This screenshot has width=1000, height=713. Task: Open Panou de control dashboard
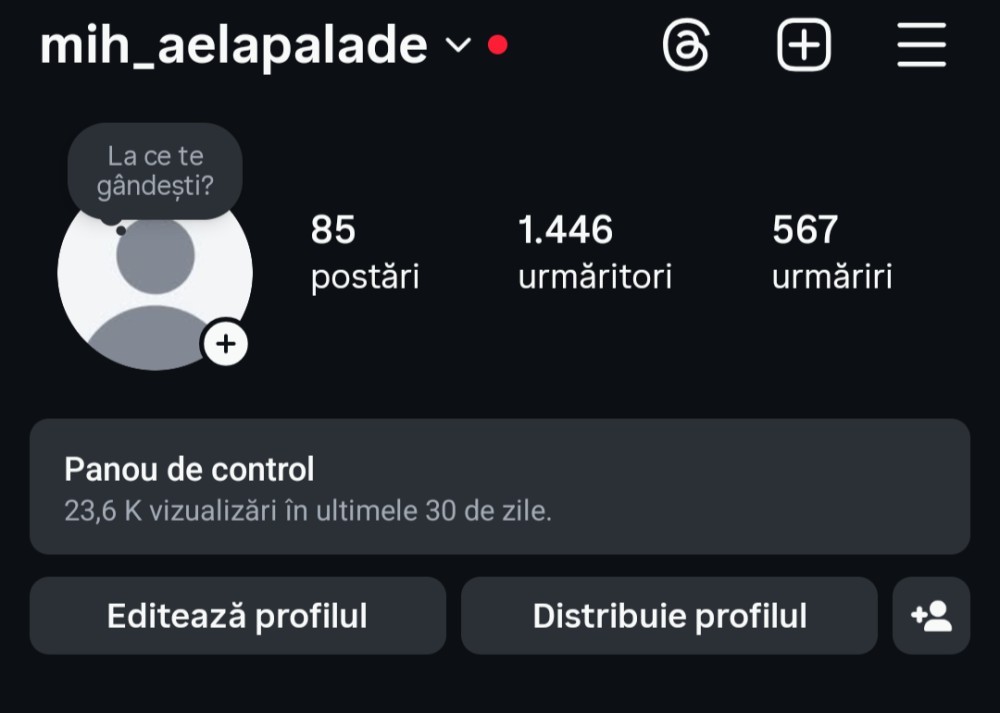pos(499,486)
